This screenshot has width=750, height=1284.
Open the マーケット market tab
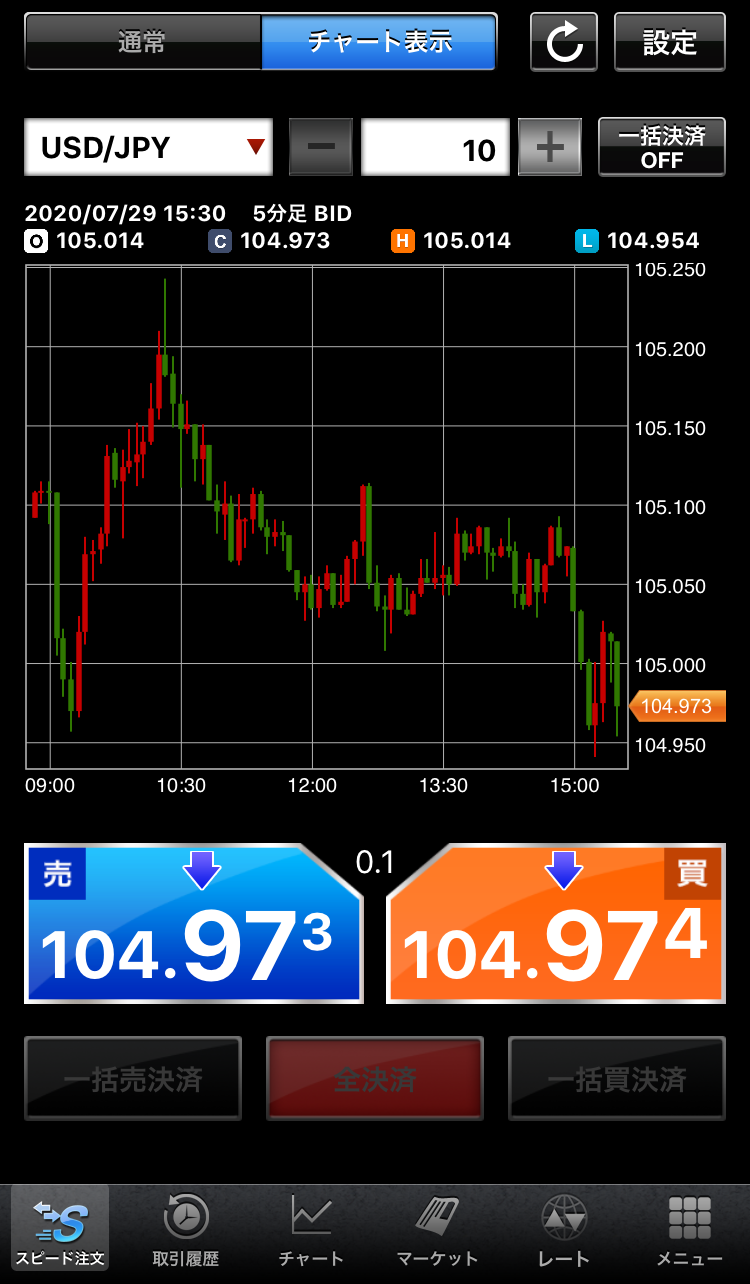437,1232
